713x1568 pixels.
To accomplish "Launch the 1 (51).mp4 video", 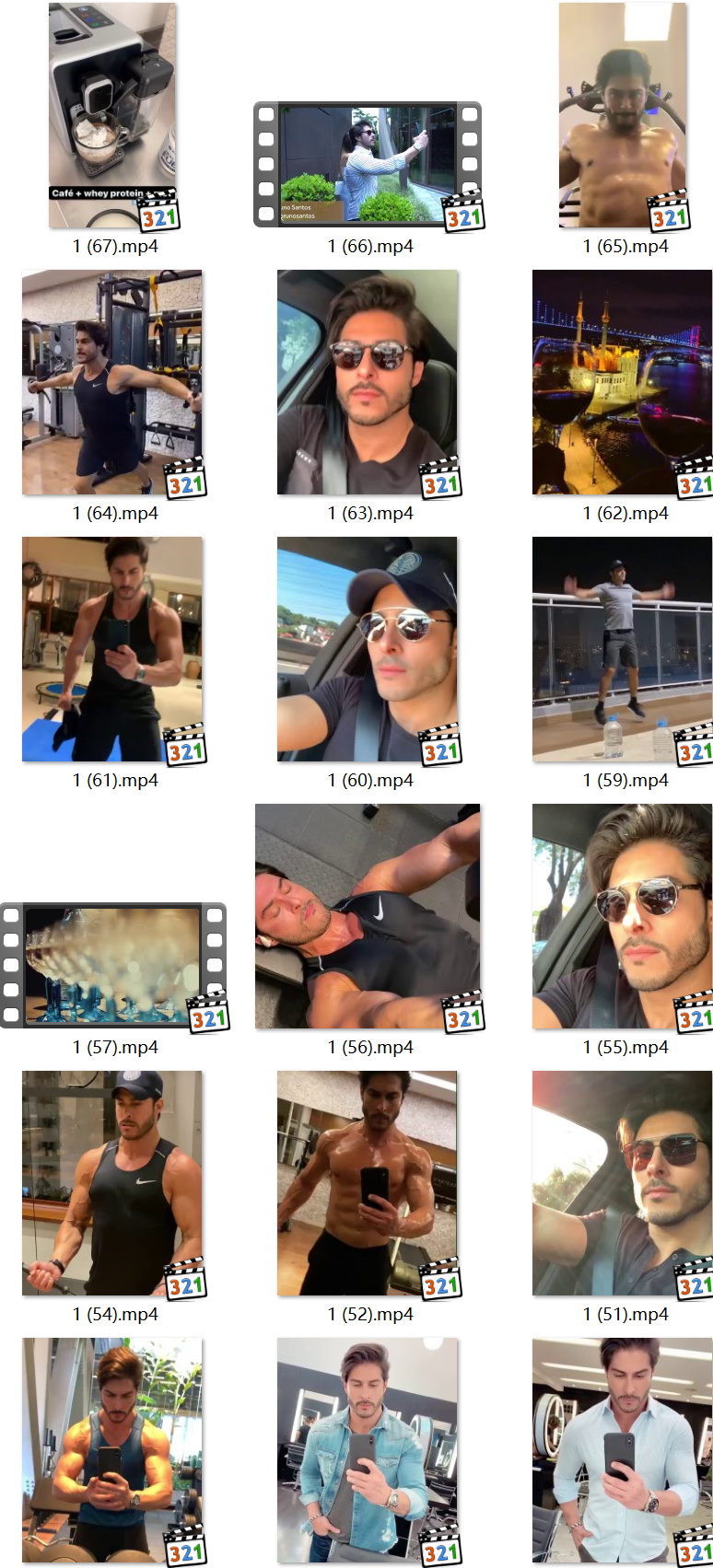I will 623,1183.
